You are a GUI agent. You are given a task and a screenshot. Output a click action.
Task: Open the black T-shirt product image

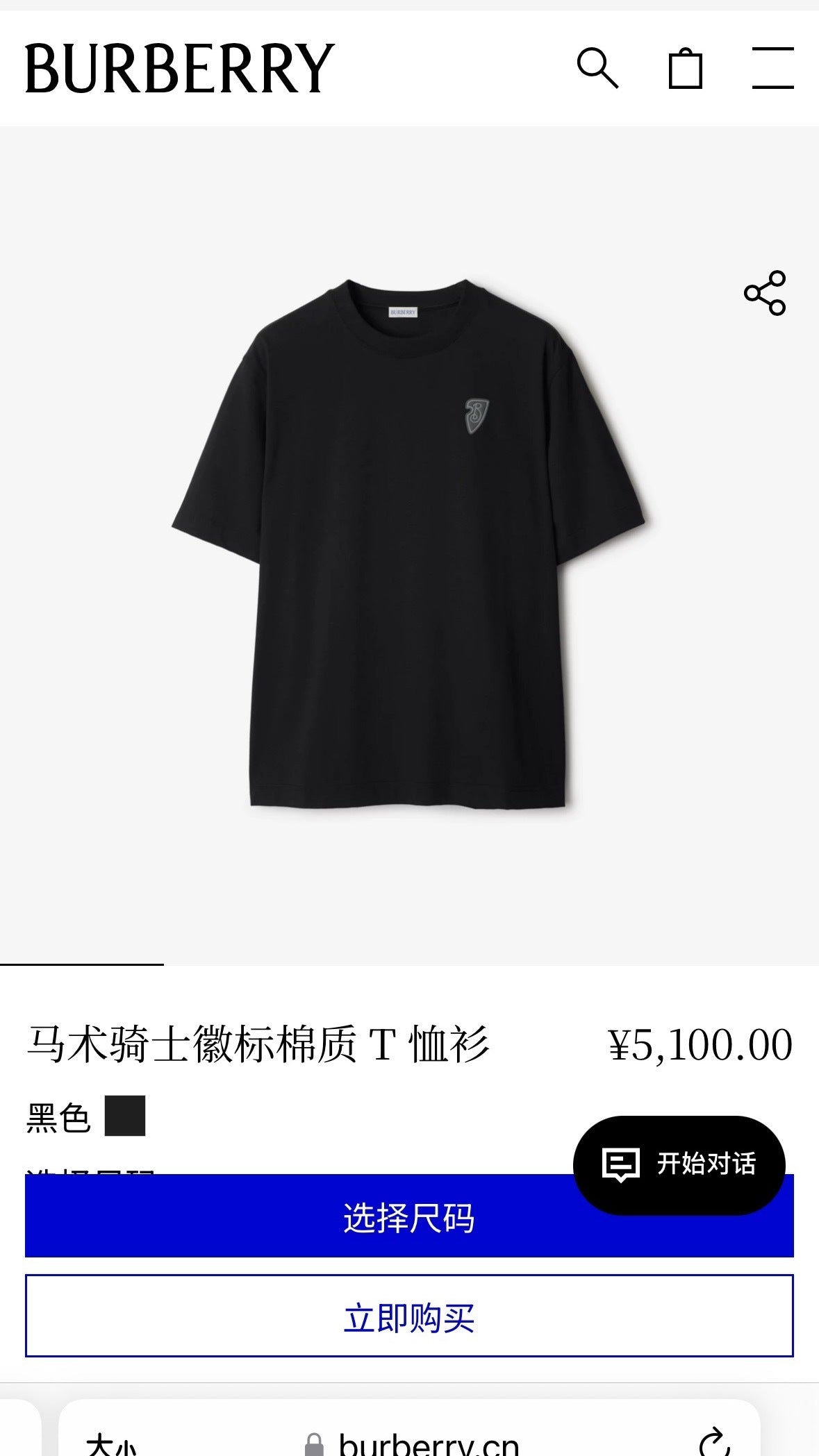click(x=408, y=545)
